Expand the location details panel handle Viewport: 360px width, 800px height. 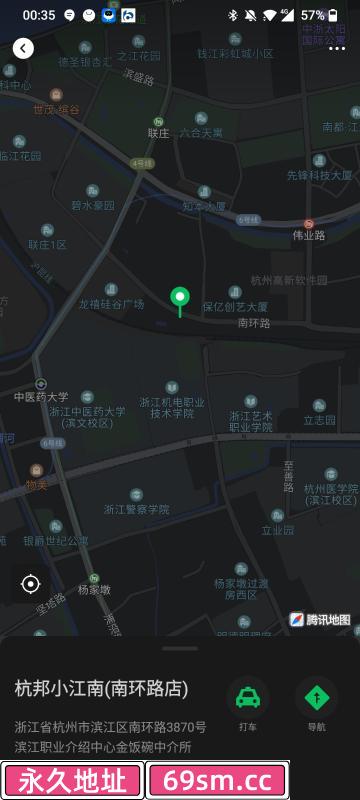point(180,648)
